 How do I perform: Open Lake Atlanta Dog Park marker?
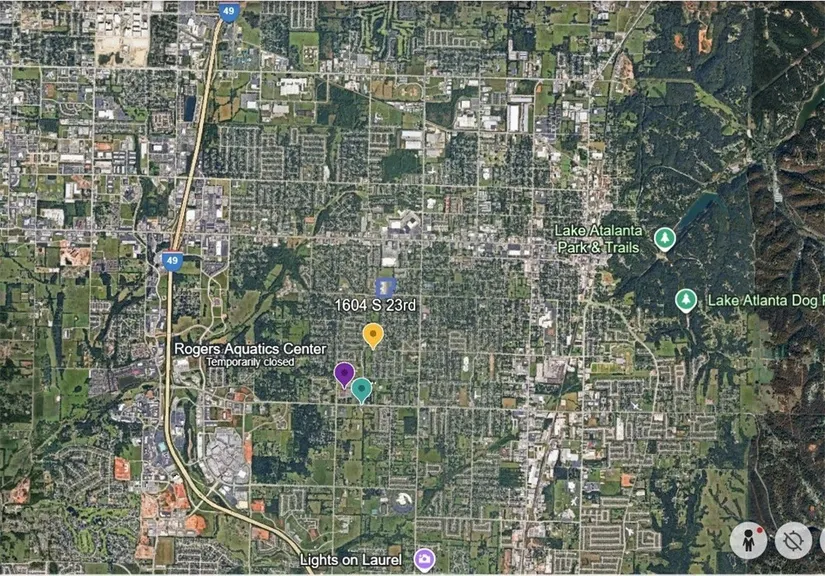coord(685,299)
